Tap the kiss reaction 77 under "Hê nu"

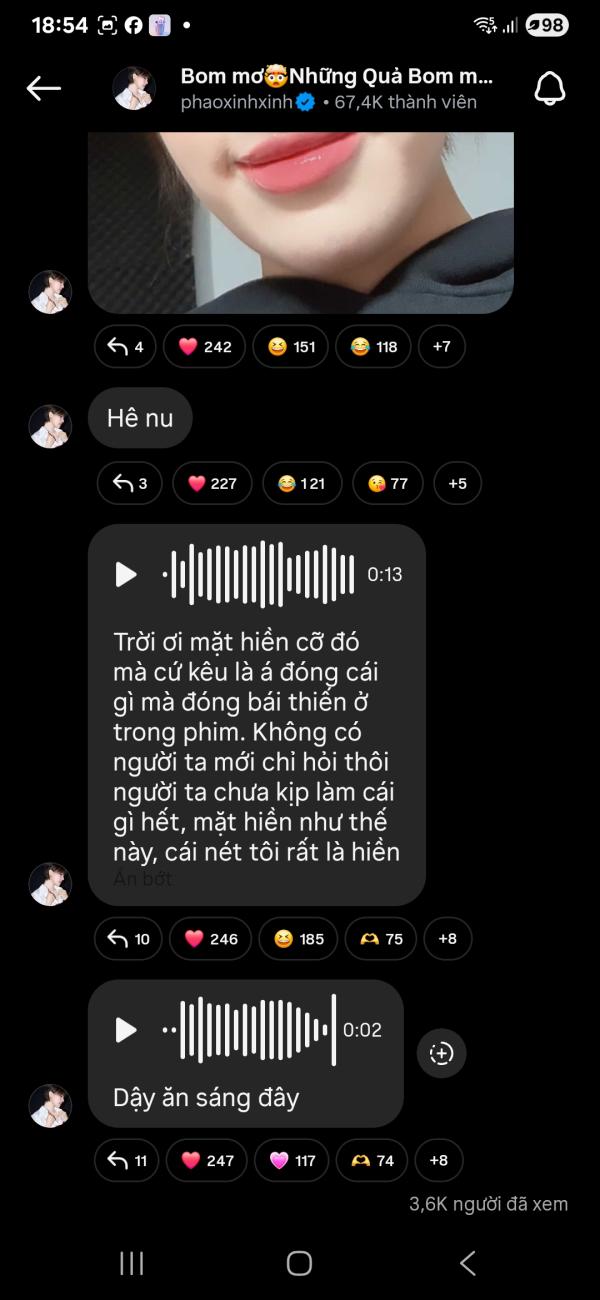388,483
